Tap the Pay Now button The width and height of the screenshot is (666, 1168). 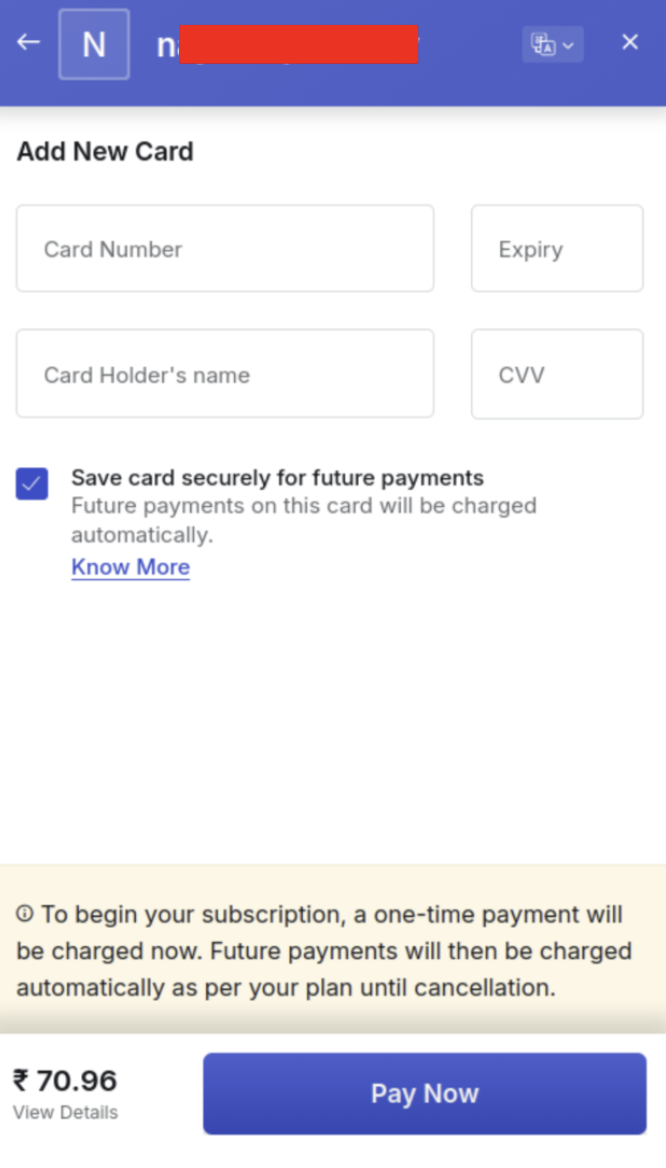424,1093
